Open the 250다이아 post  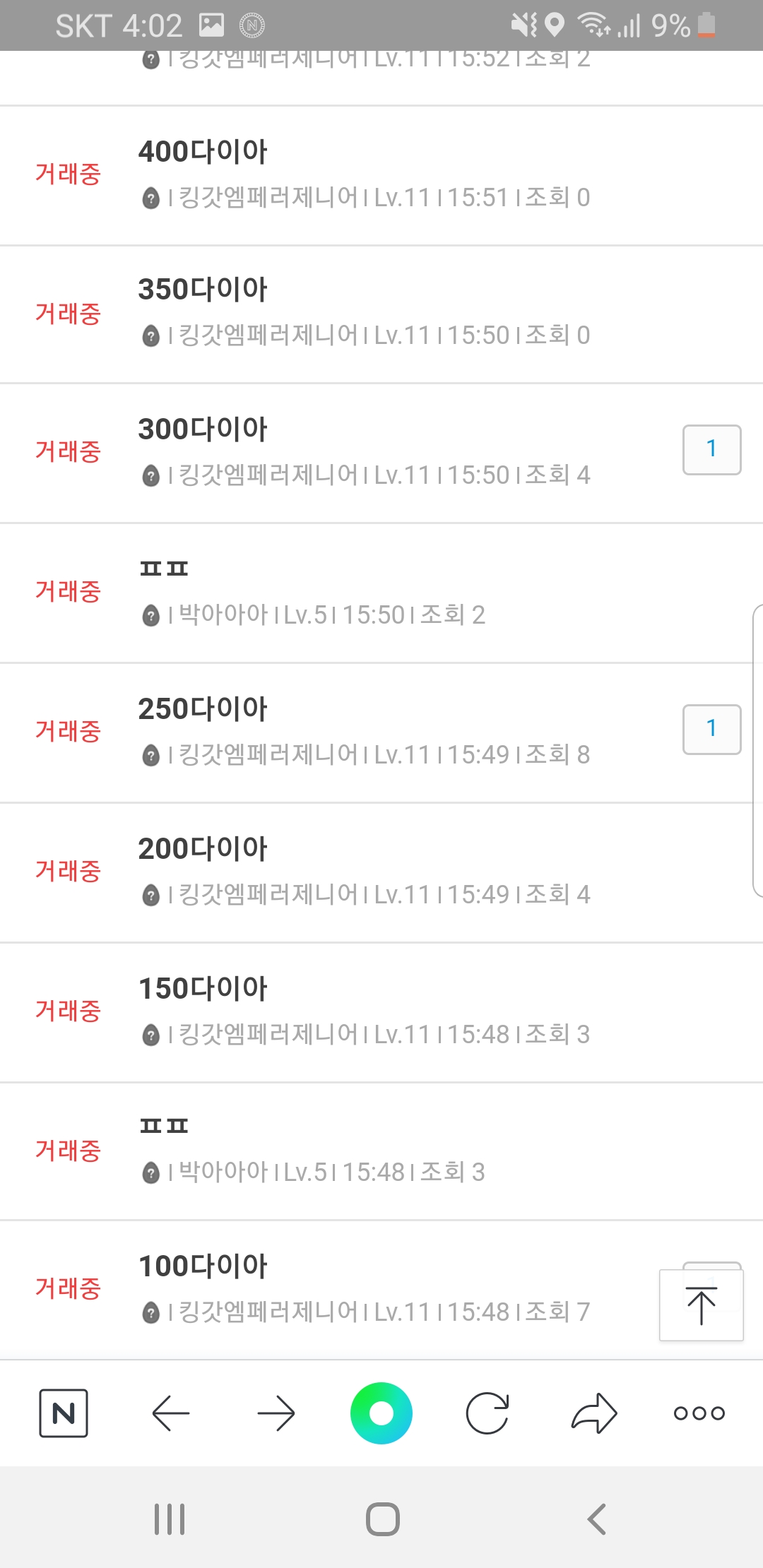point(203,709)
